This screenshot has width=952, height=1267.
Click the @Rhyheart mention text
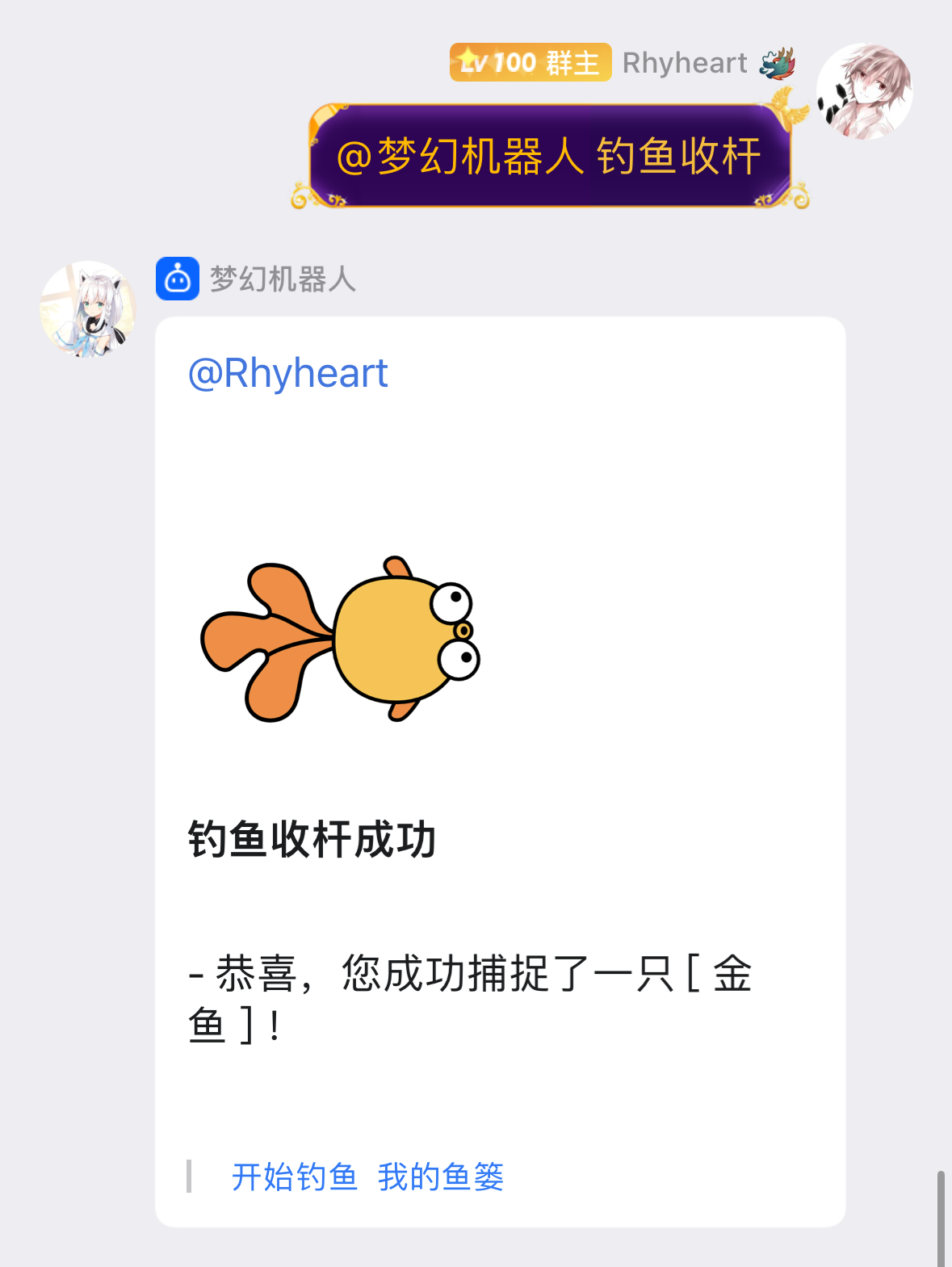pos(287,372)
